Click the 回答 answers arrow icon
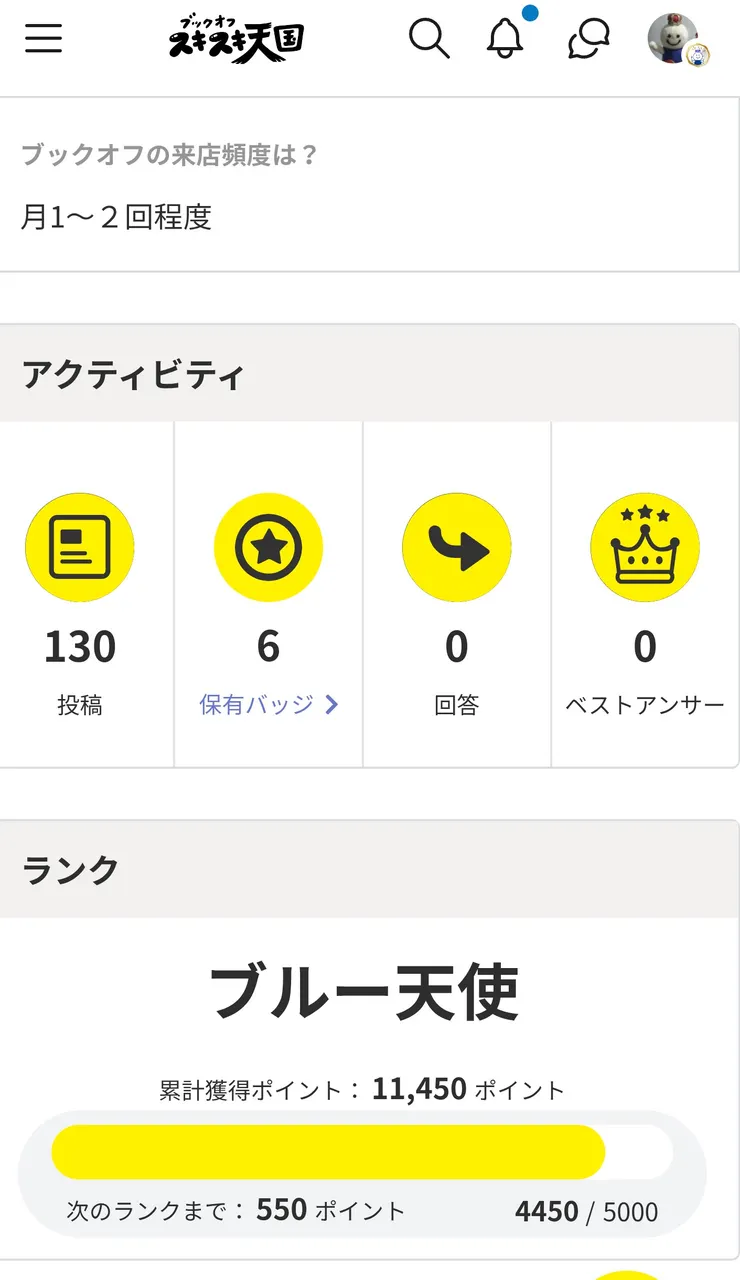740x1280 pixels. pos(457,547)
